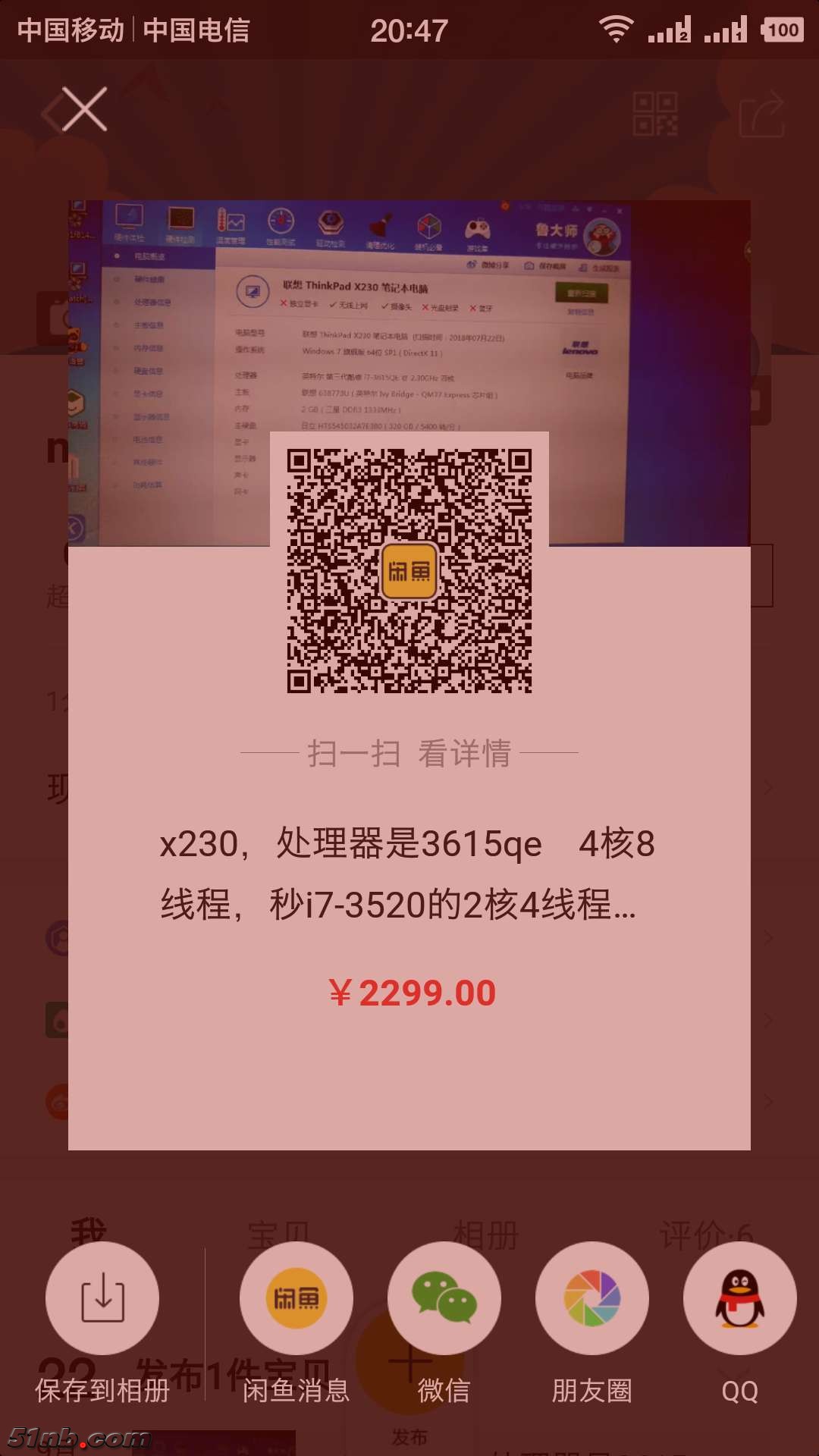Share the listing to QQ
The height and width of the screenshot is (1456, 819).
click(739, 1298)
